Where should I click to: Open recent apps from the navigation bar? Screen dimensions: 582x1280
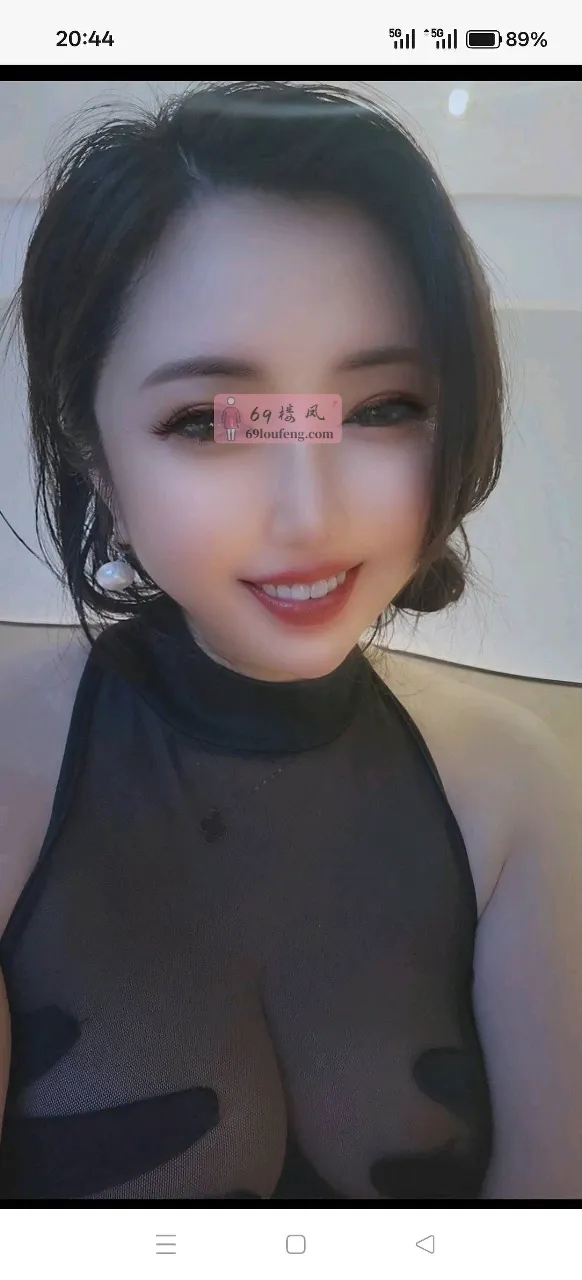point(166,1244)
